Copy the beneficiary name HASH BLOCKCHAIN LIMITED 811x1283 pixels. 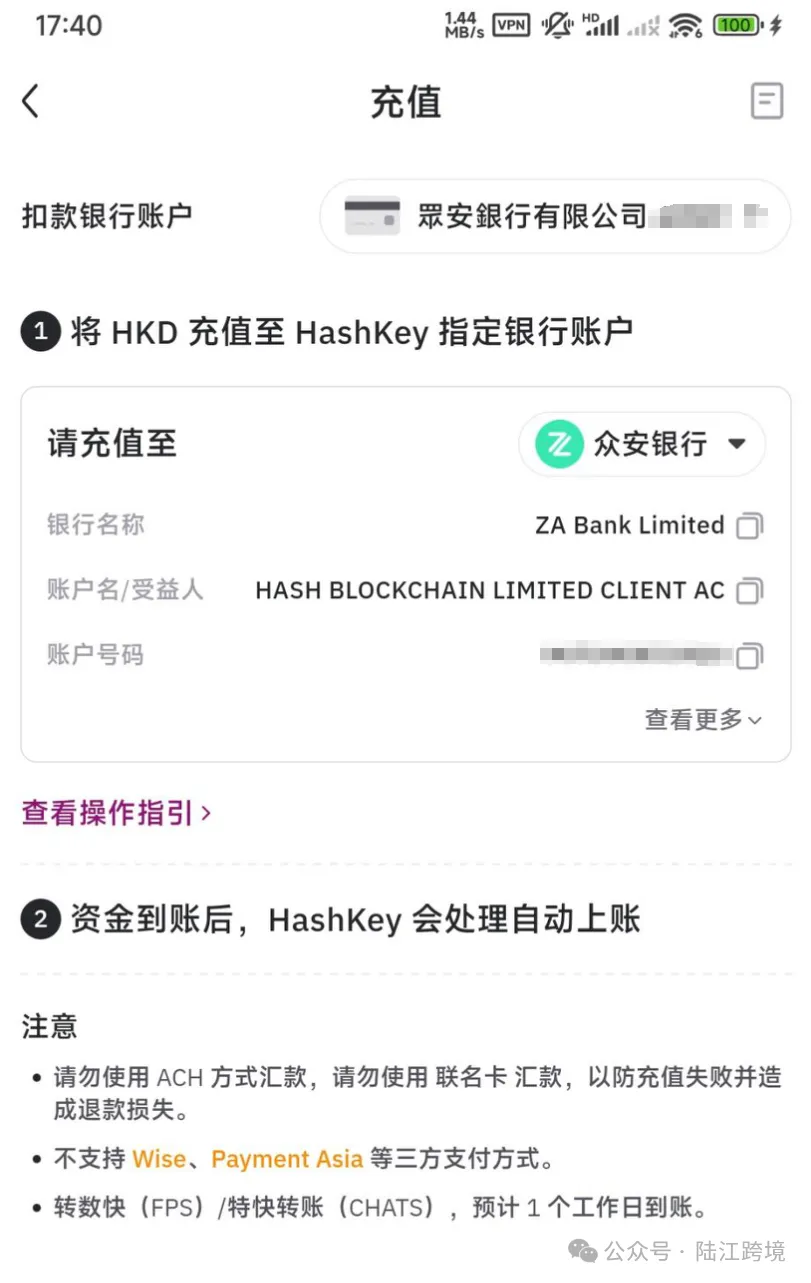tap(749, 591)
